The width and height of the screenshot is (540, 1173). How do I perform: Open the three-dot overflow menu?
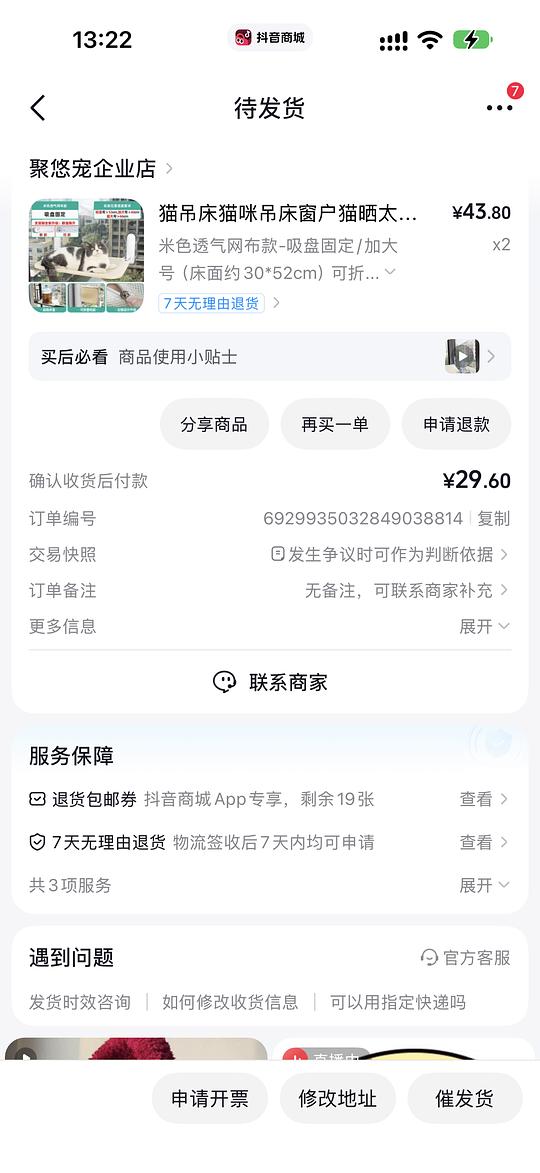(x=499, y=108)
